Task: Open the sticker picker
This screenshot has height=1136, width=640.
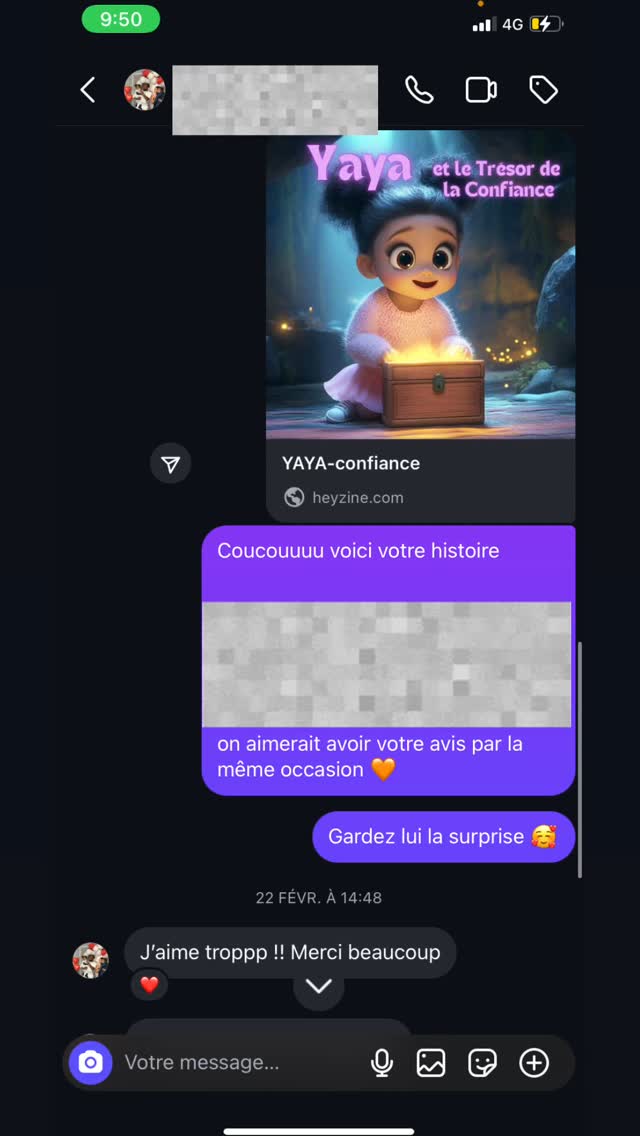Action: coord(483,1062)
